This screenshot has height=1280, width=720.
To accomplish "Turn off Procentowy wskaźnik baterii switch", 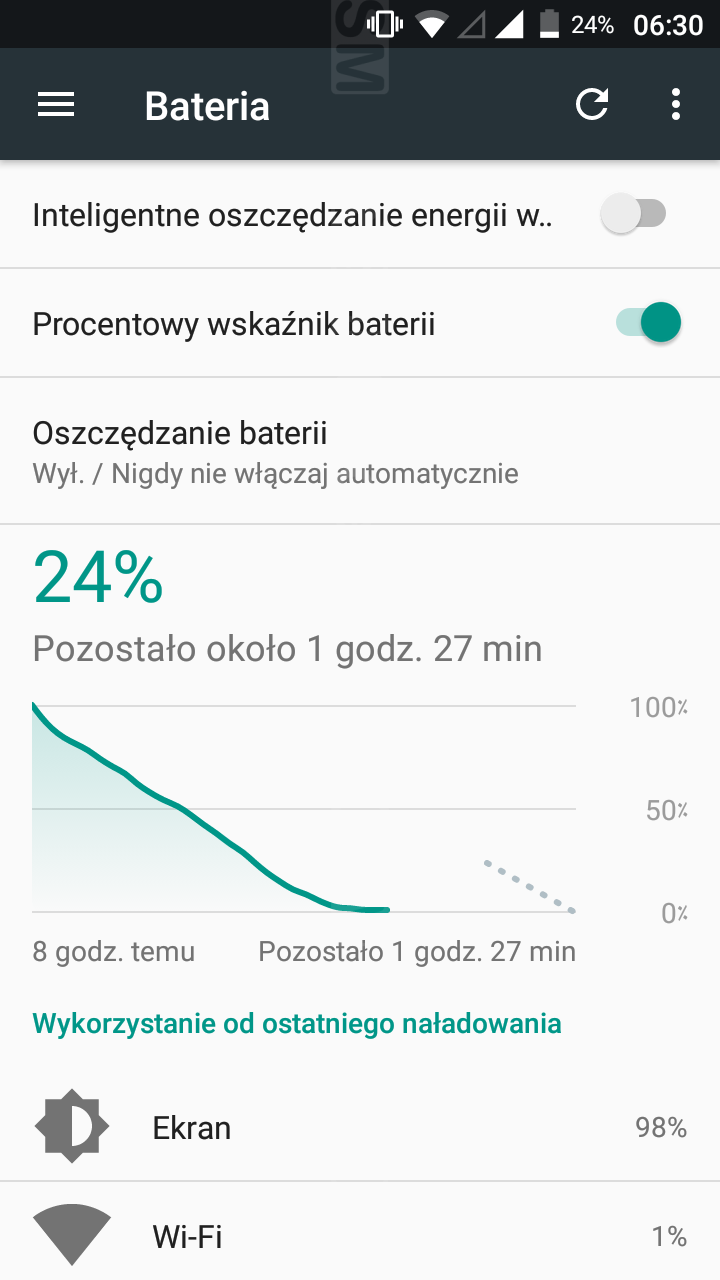I will [648, 323].
